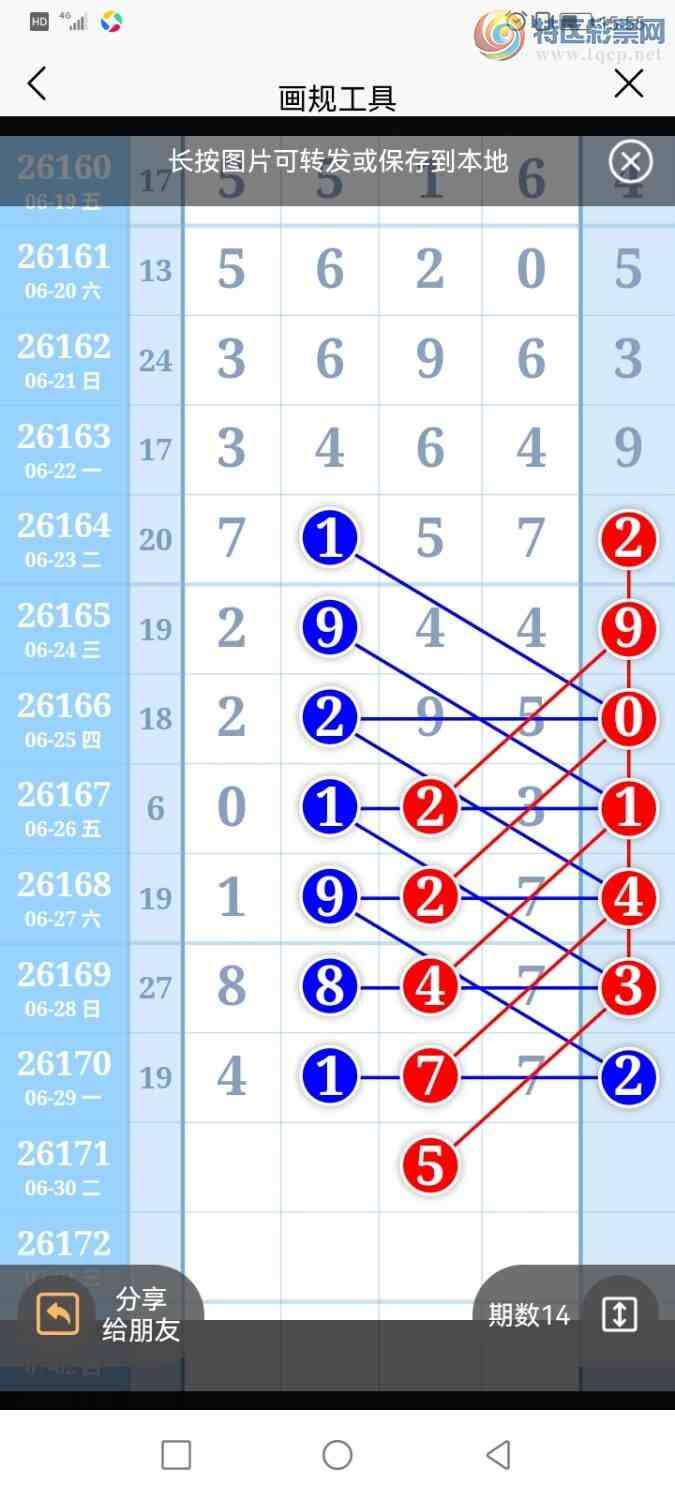Open the 期数14 period count selector
675x1500 pixels.
coord(566,1314)
